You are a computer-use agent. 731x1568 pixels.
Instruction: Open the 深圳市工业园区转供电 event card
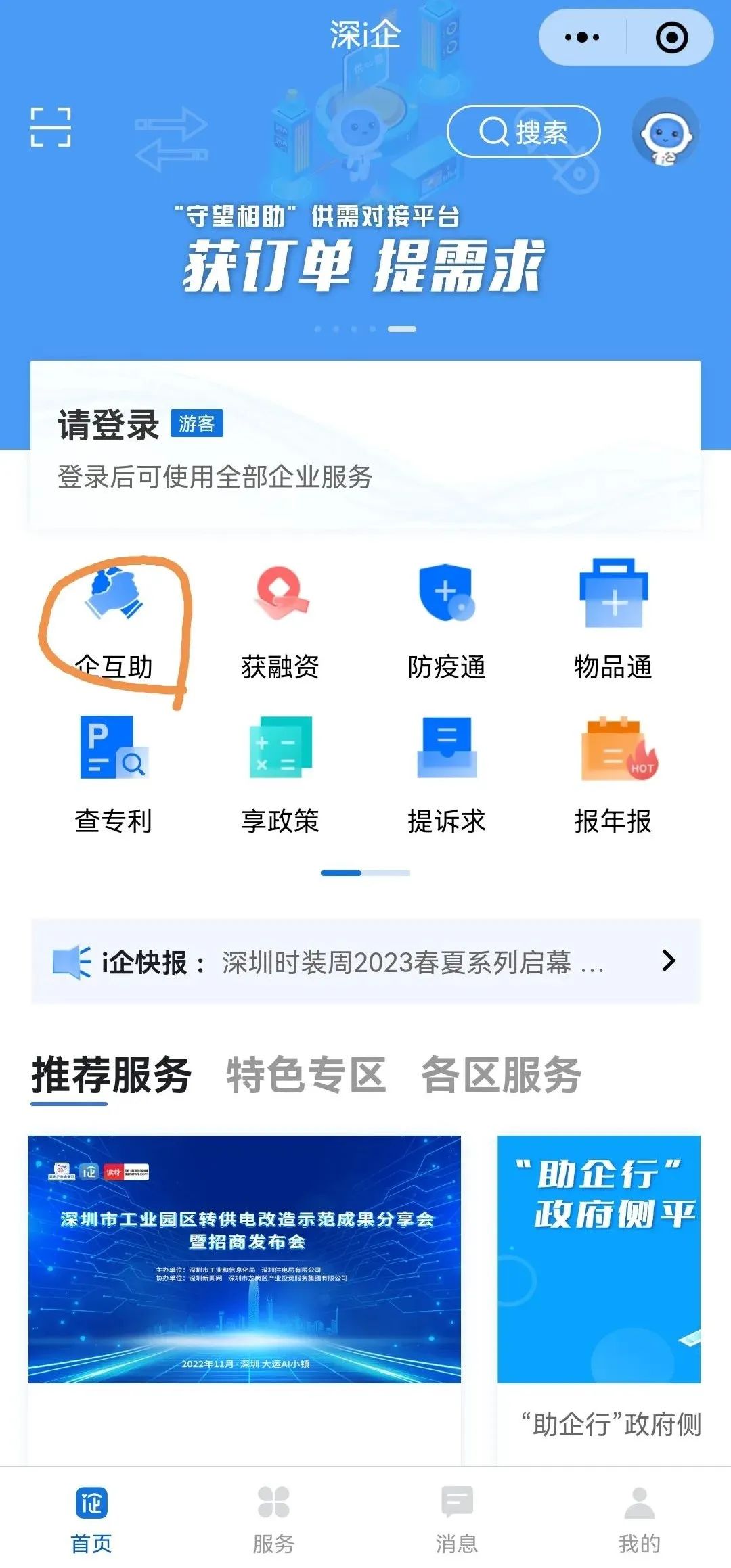(244, 1260)
